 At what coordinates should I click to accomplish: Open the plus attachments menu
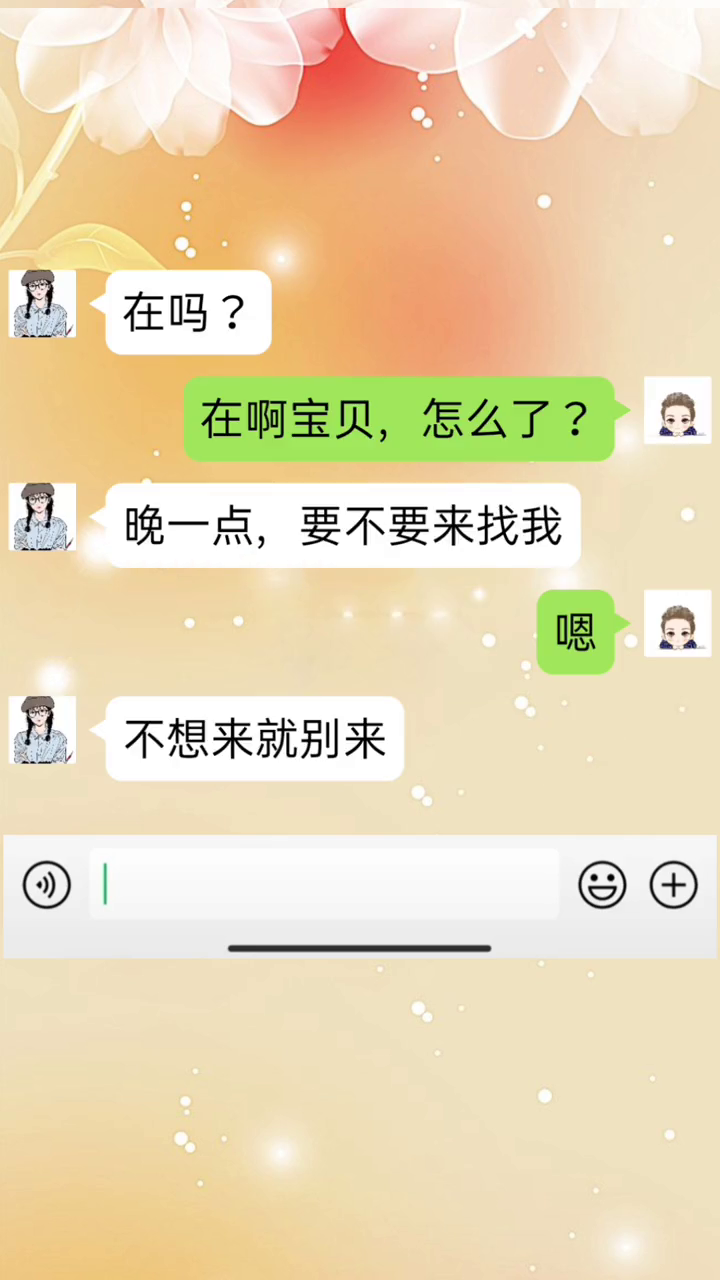[674, 885]
